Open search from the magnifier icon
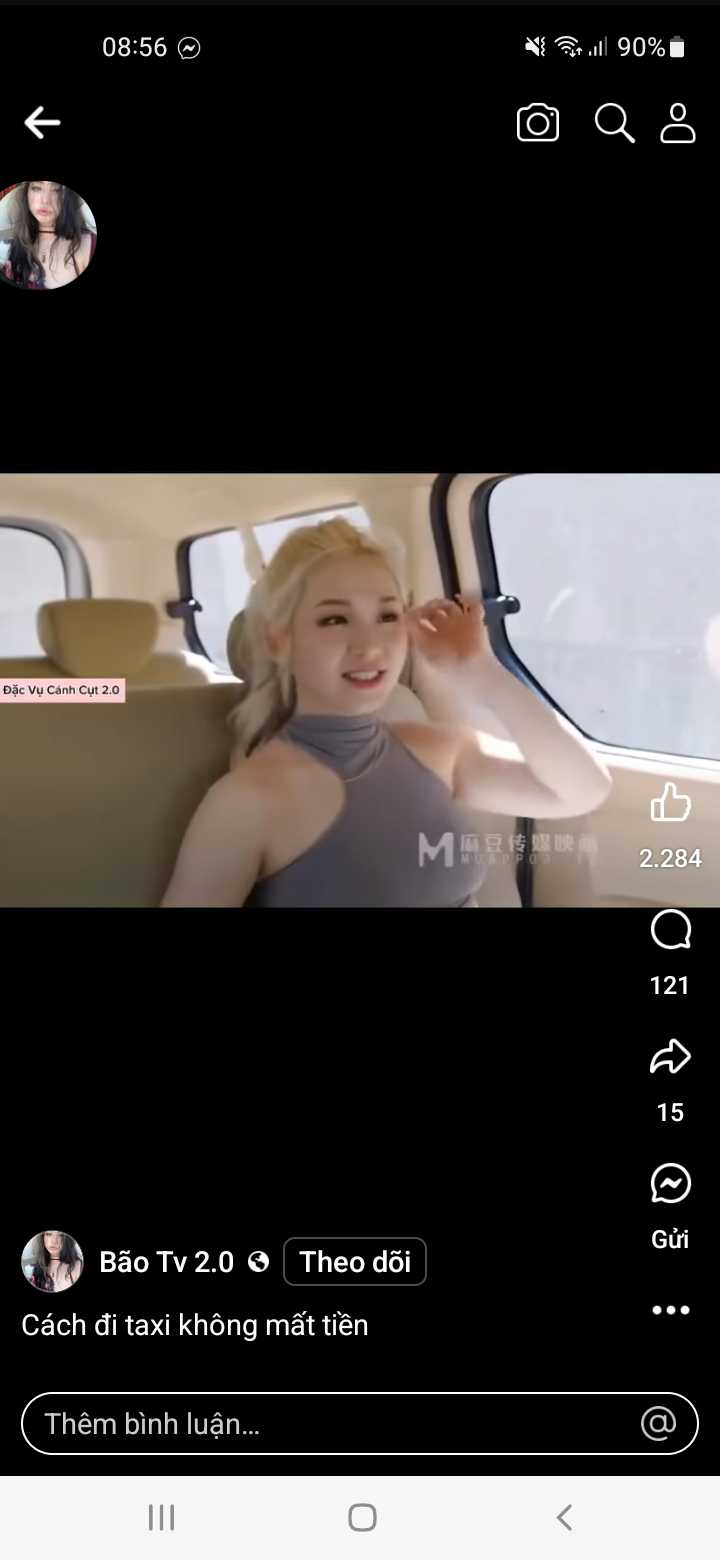 point(614,123)
